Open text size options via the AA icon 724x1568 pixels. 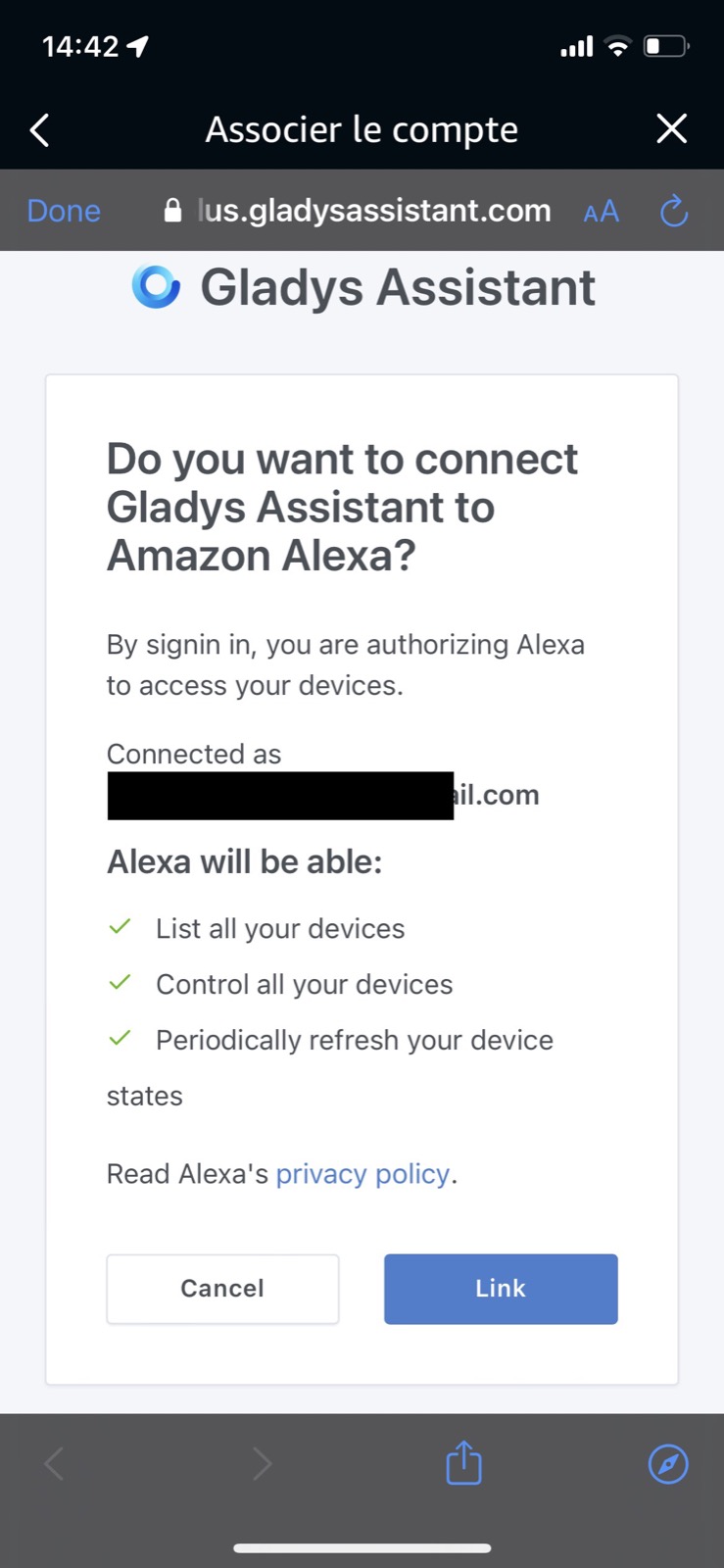[601, 211]
